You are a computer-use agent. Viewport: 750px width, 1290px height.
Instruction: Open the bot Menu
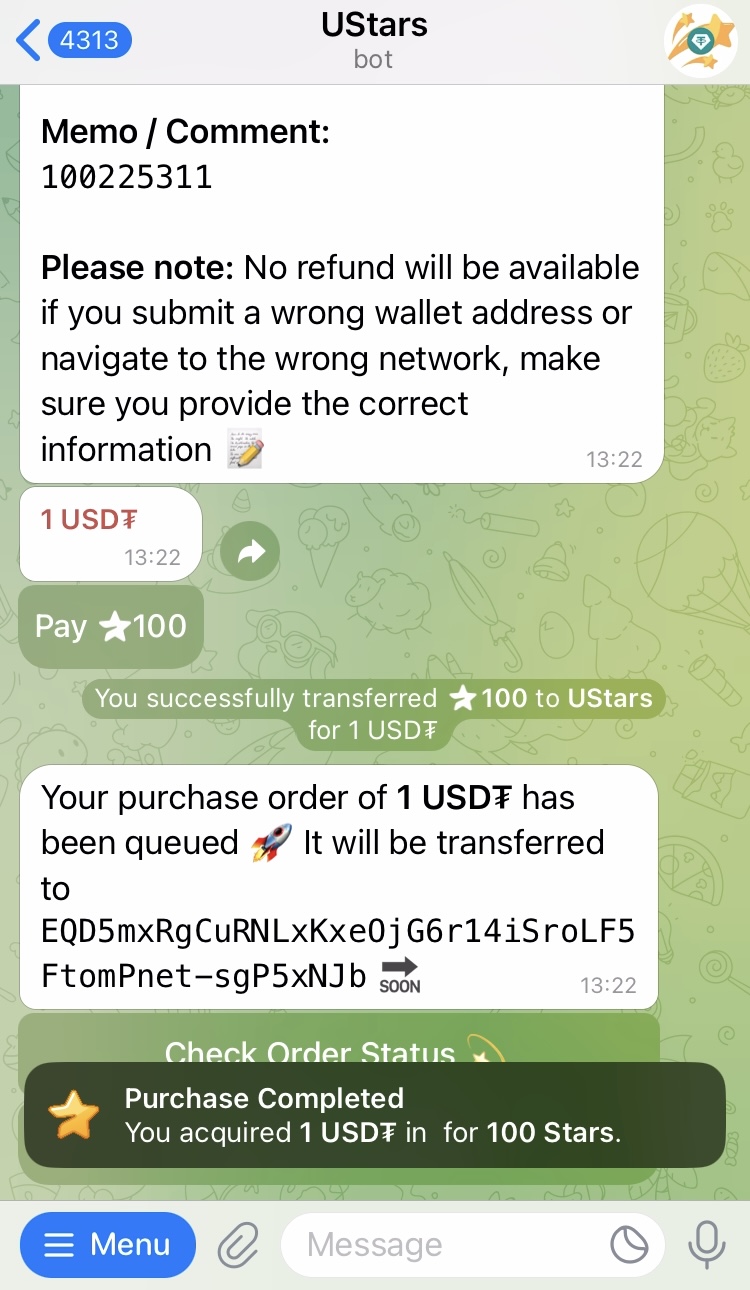pyautogui.click(x=108, y=1245)
